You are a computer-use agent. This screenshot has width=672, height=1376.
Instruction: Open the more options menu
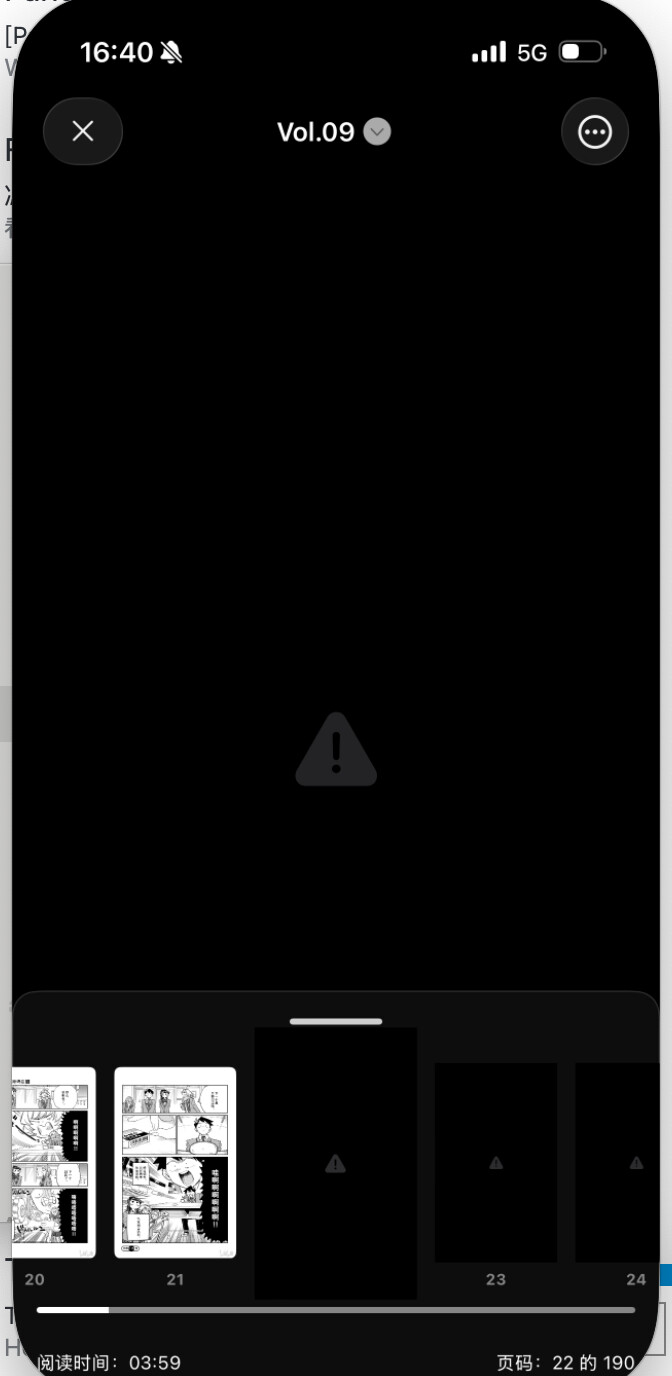[x=595, y=131]
